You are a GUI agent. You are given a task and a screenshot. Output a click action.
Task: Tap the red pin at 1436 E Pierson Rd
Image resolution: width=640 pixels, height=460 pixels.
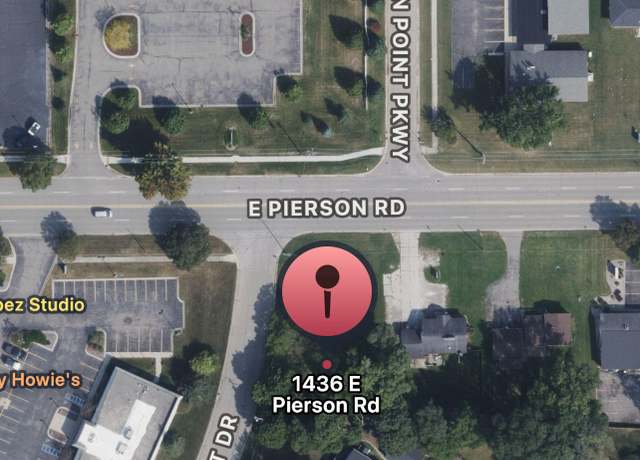pos(327,290)
